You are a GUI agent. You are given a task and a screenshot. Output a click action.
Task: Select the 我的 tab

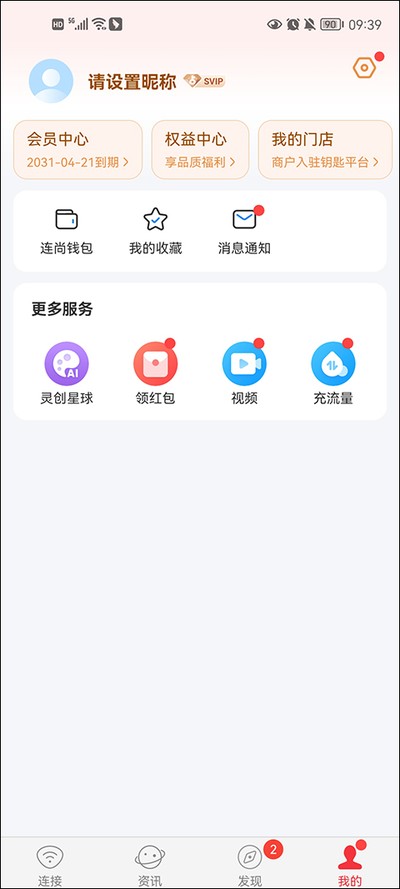pyautogui.click(x=350, y=865)
